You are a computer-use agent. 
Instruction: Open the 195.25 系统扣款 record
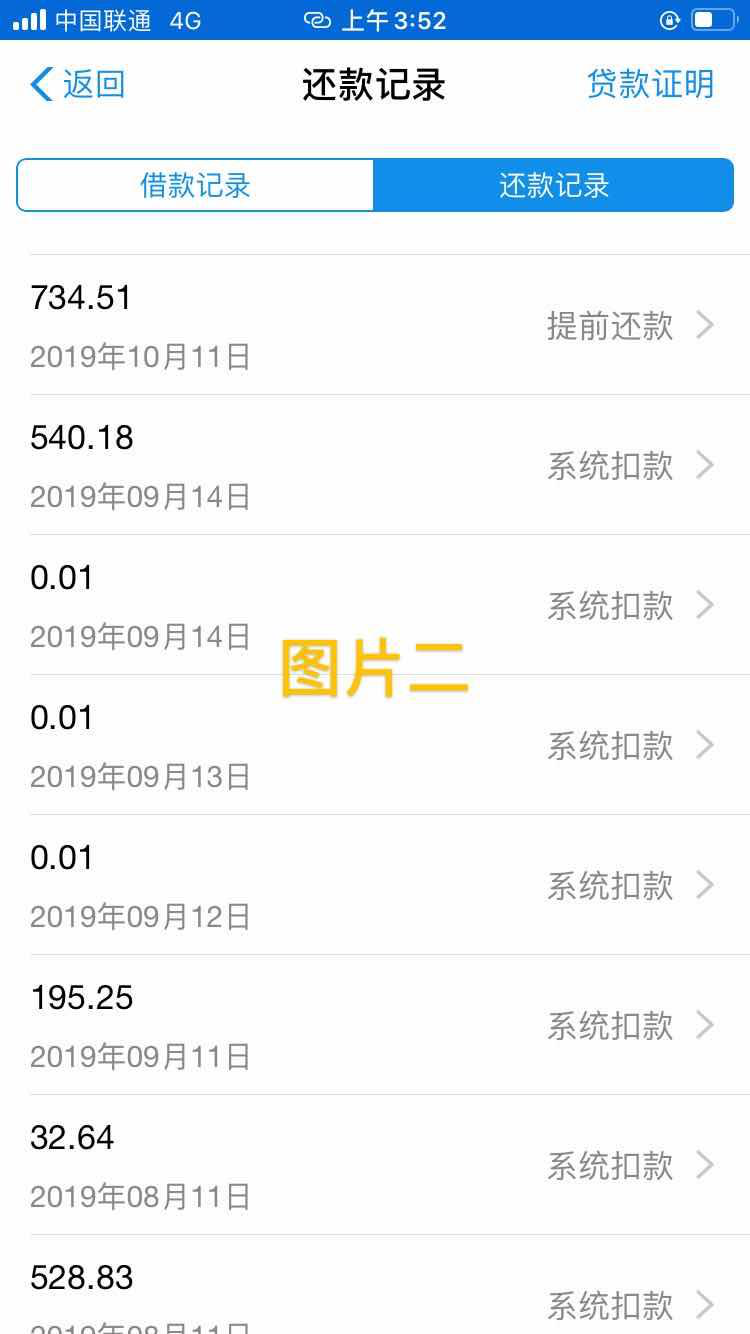coord(375,1025)
